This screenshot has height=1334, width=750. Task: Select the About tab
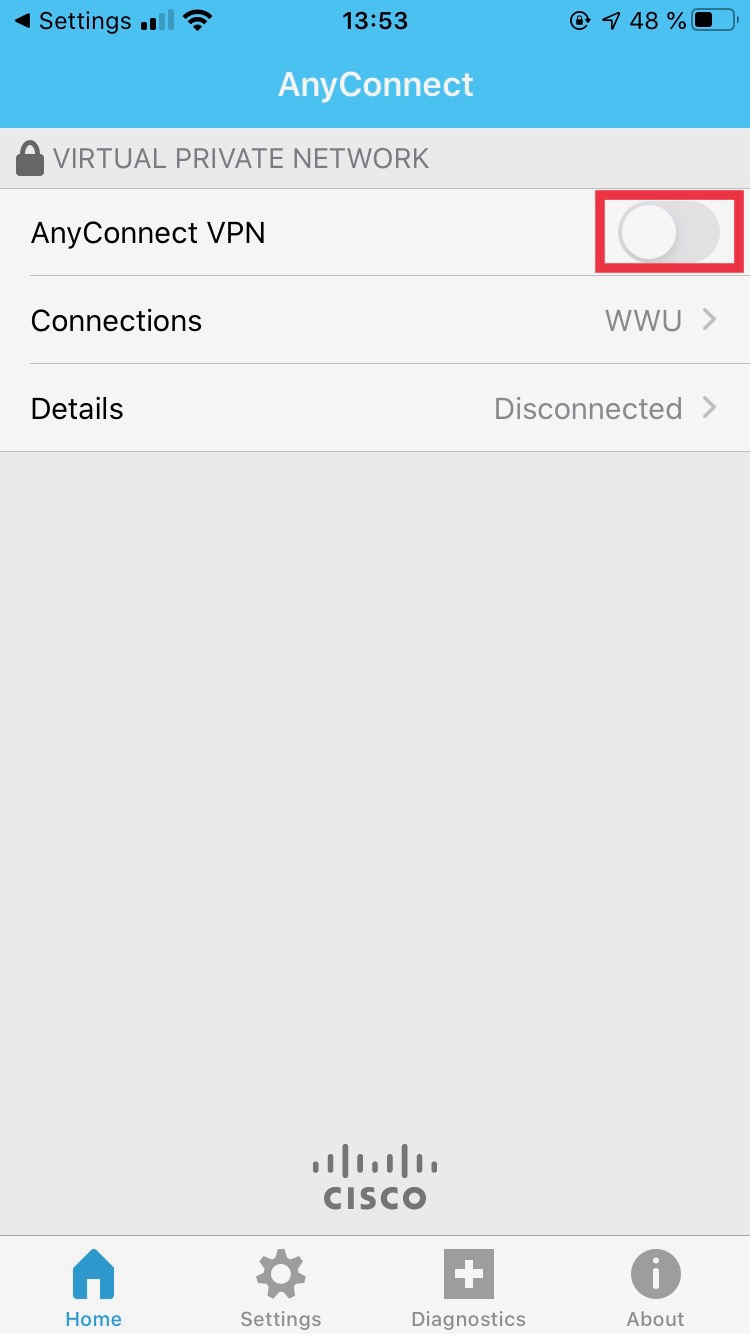pos(655,1288)
